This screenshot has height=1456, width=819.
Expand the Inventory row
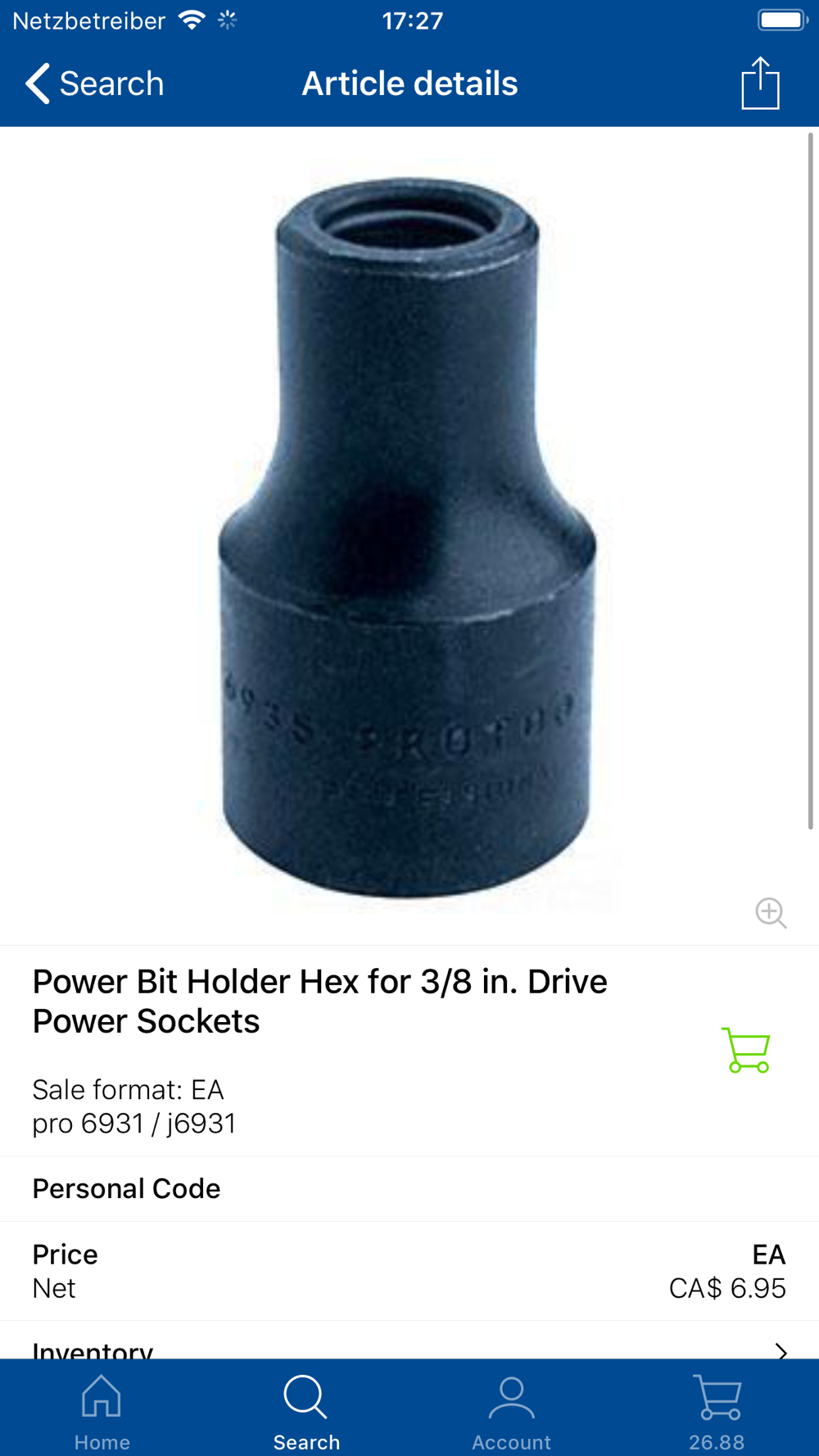coord(409,1347)
